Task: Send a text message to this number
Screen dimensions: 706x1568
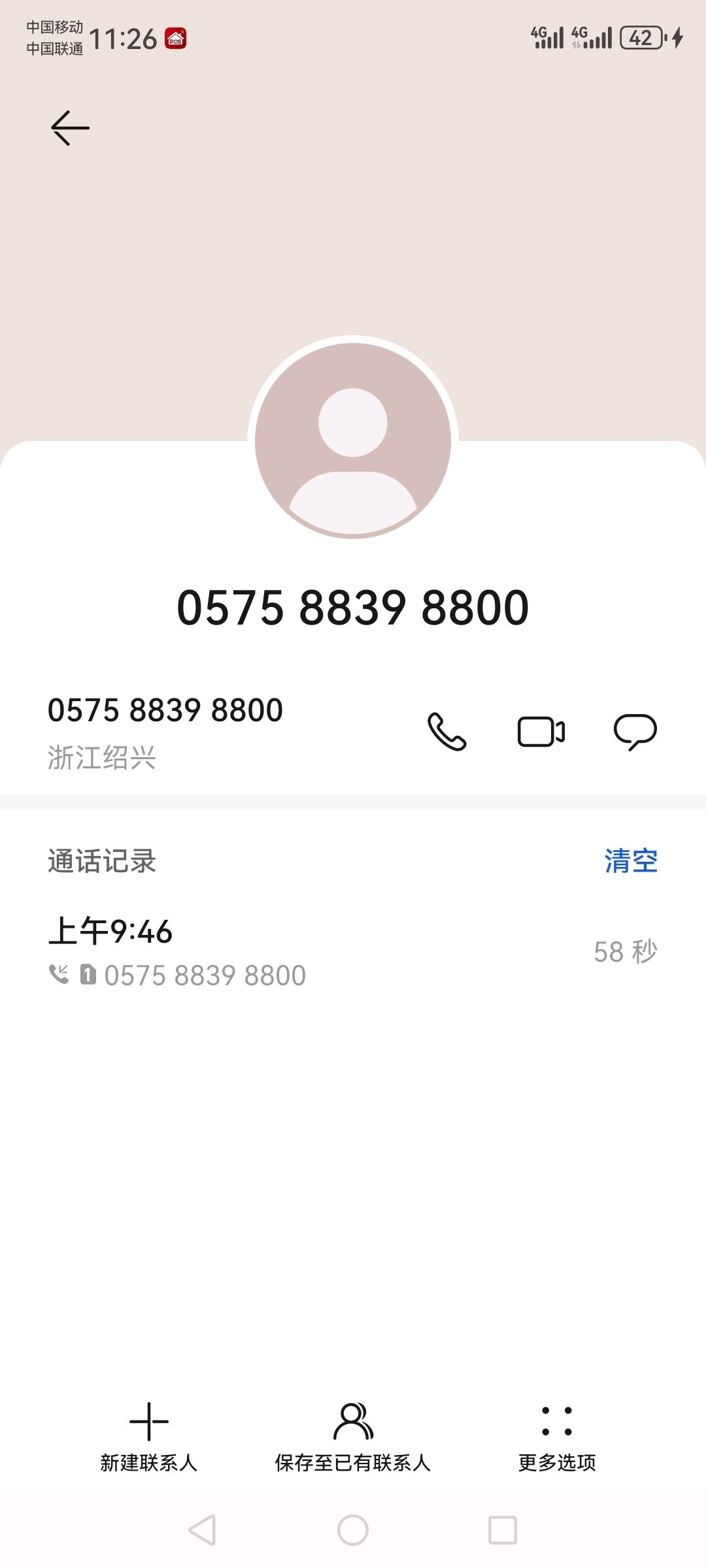Action: pyautogui.click(x=635, y=731)
